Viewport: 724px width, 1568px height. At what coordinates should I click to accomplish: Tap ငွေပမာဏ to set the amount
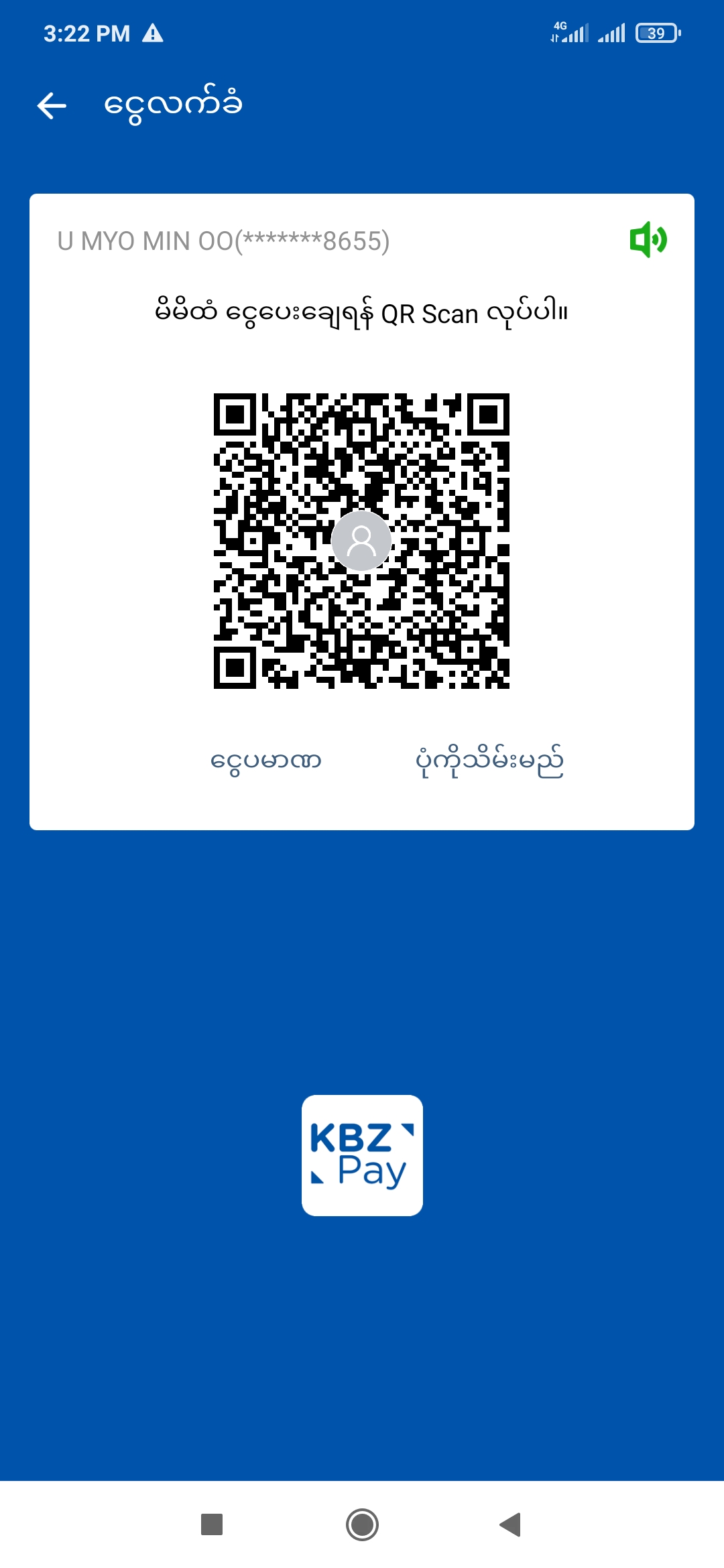tap(266, 761)
